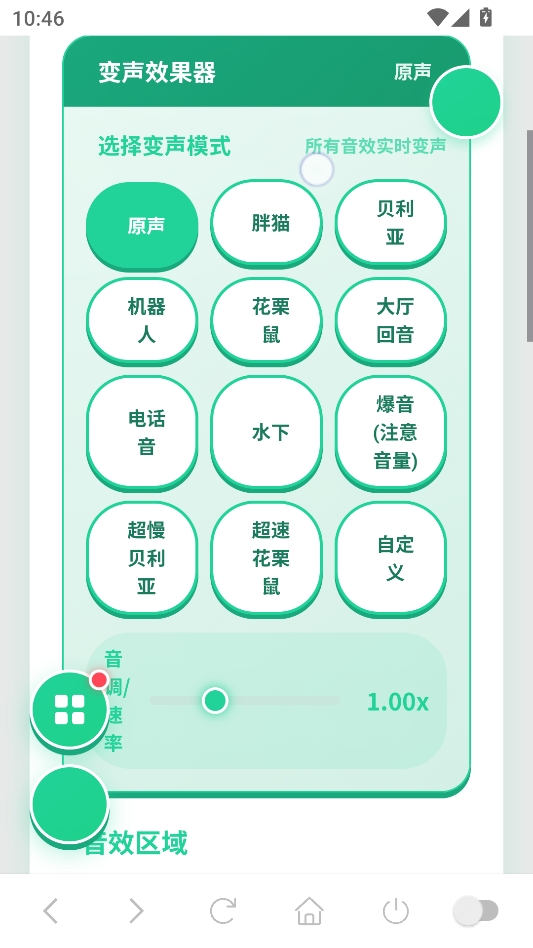Viewport: 533px width, 948px height.
Task: Pick the 花栗鼠 voice effect
Action: click(266, 321)
